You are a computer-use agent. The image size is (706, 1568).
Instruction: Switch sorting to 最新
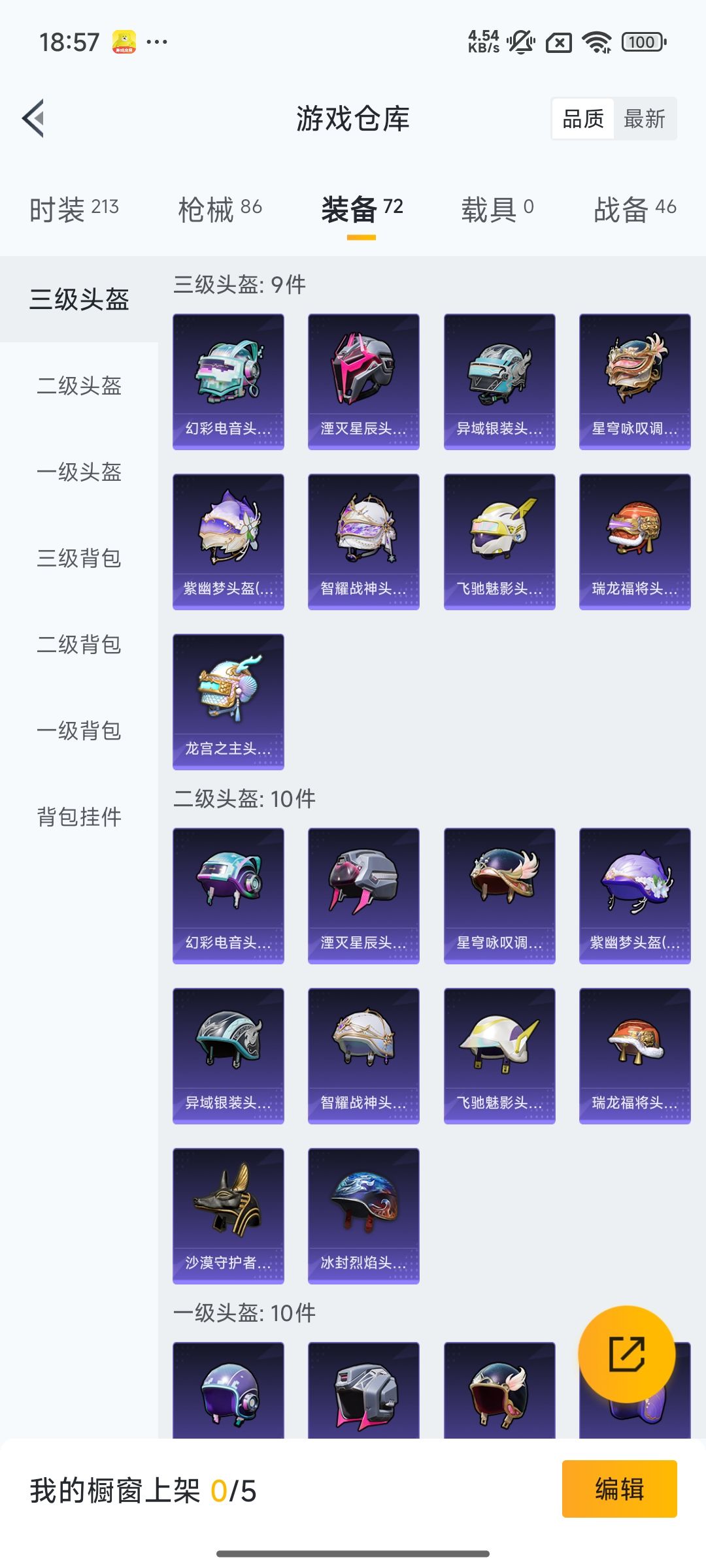click(645, 118)
